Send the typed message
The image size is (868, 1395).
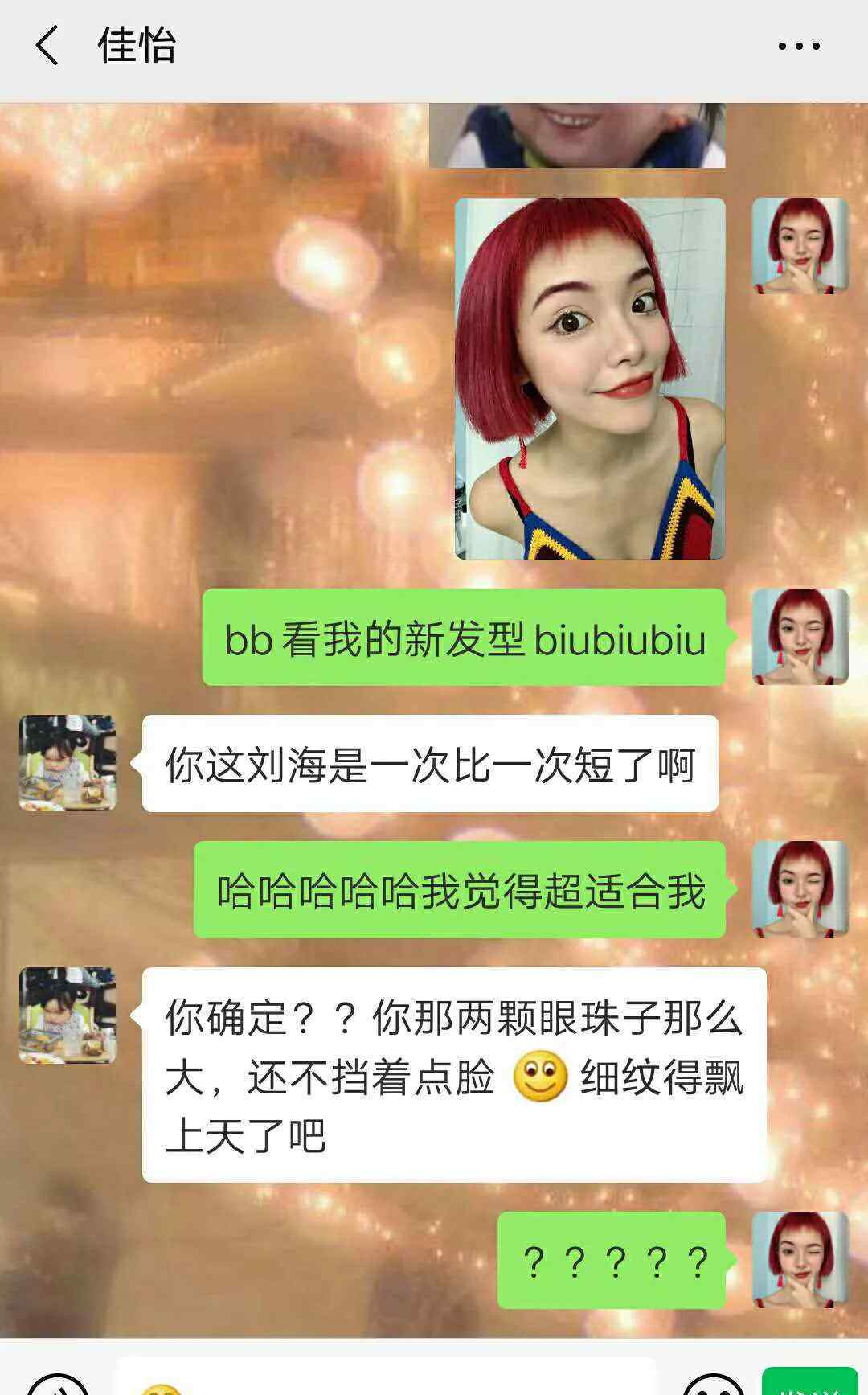click(809, 1381)
